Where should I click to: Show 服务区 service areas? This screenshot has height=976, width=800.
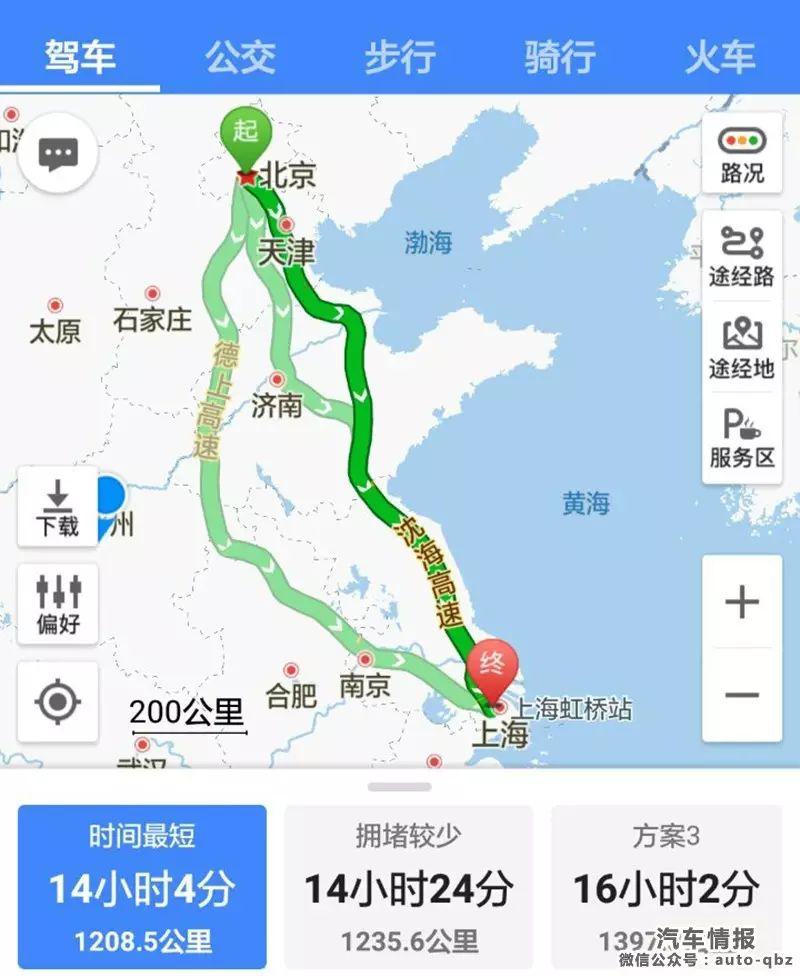click(x=742, y=439)
